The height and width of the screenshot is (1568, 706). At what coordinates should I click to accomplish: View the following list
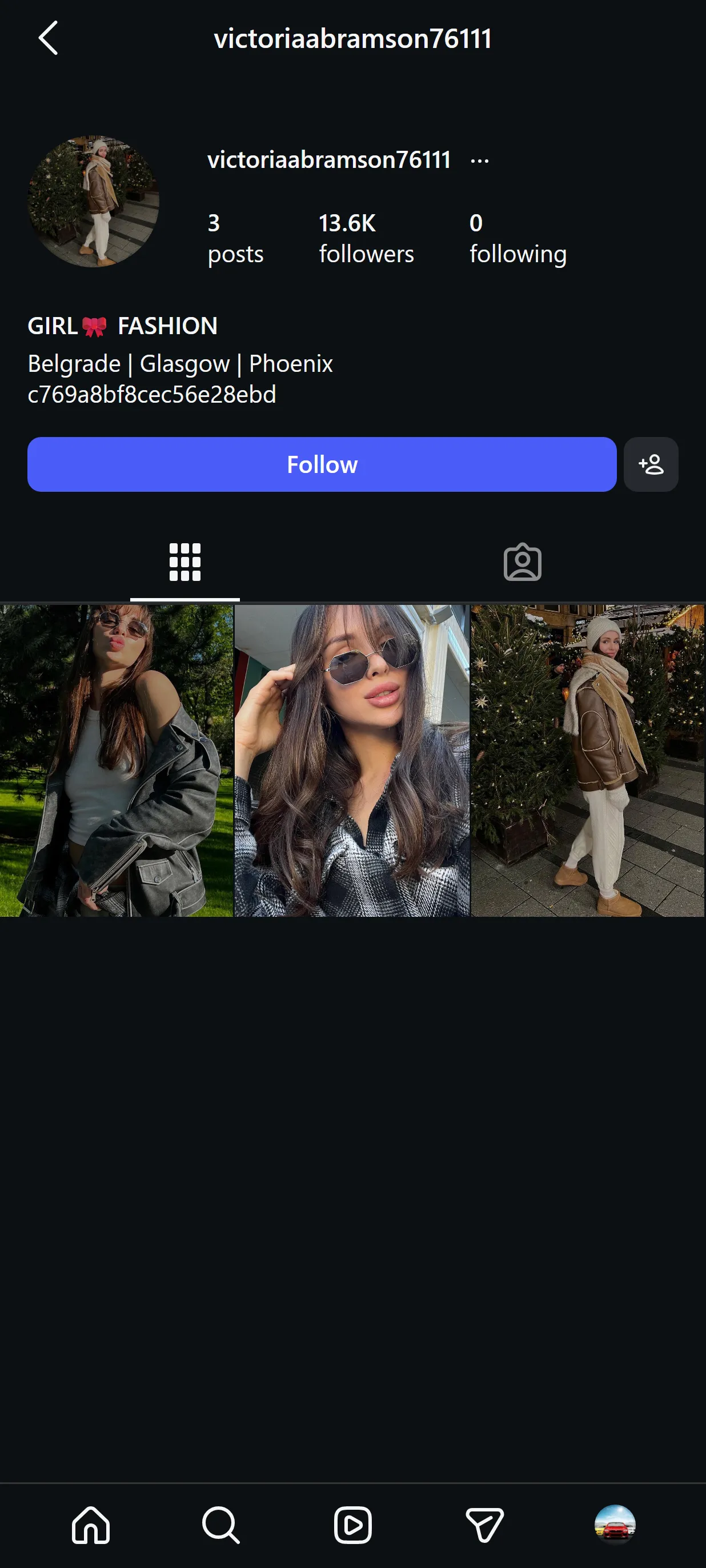click(518, 239)
